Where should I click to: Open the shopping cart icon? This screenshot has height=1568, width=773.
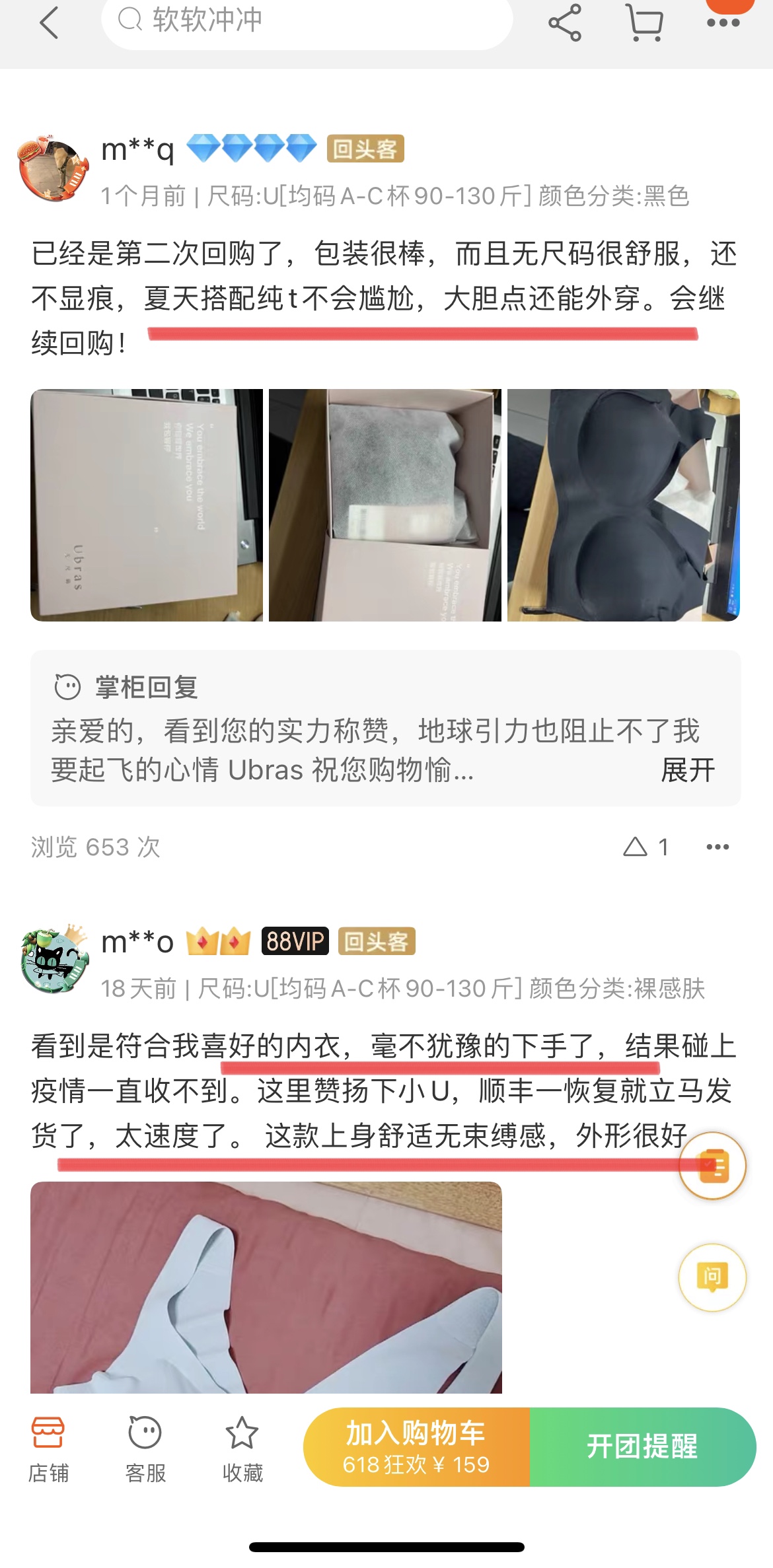644,24
